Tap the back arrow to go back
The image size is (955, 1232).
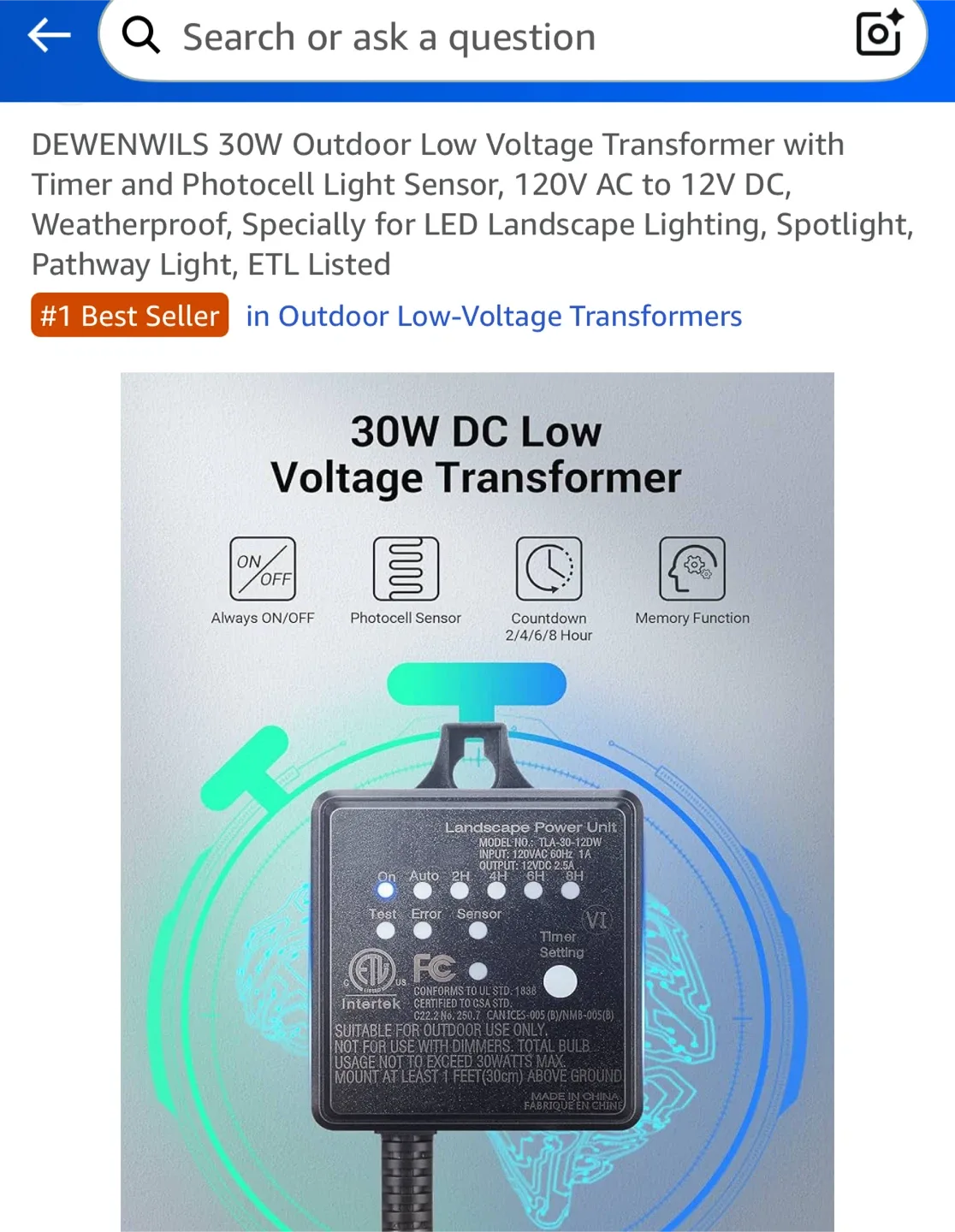49,36
